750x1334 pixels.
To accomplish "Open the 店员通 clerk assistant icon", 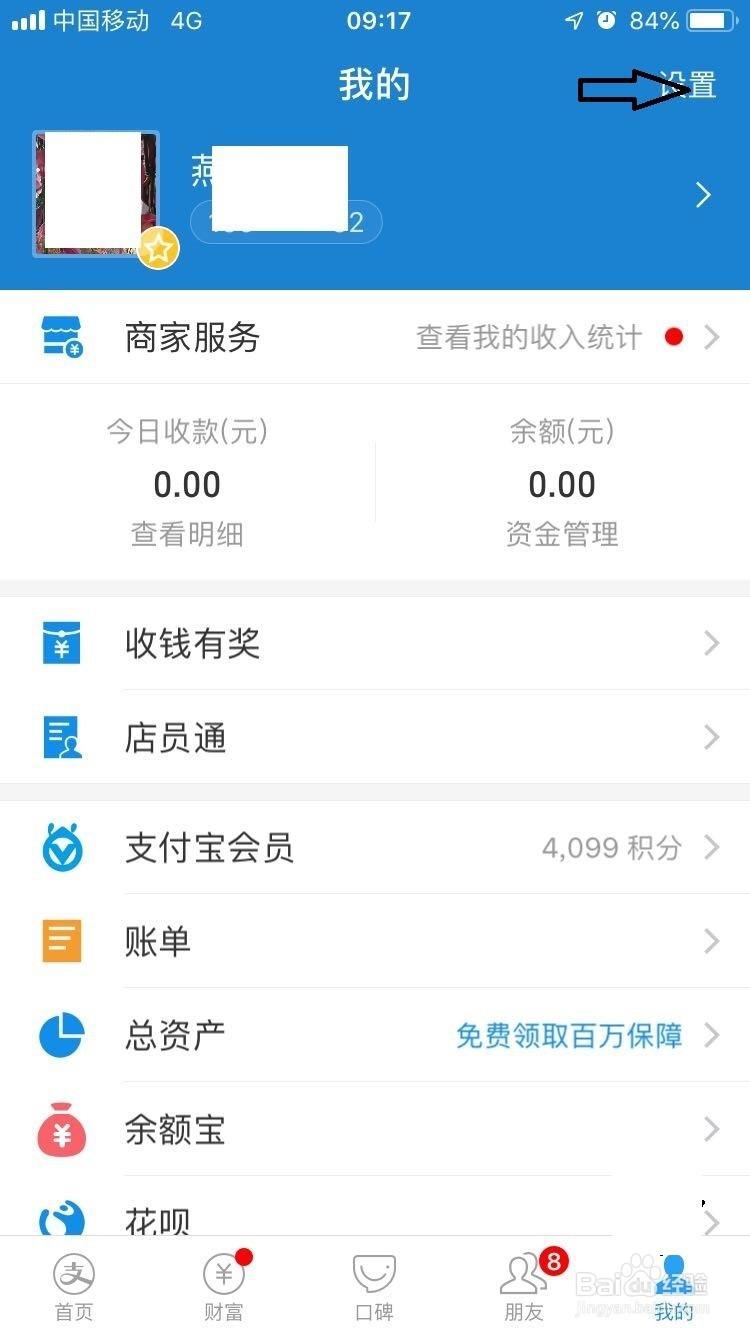I will coord(62,737).
